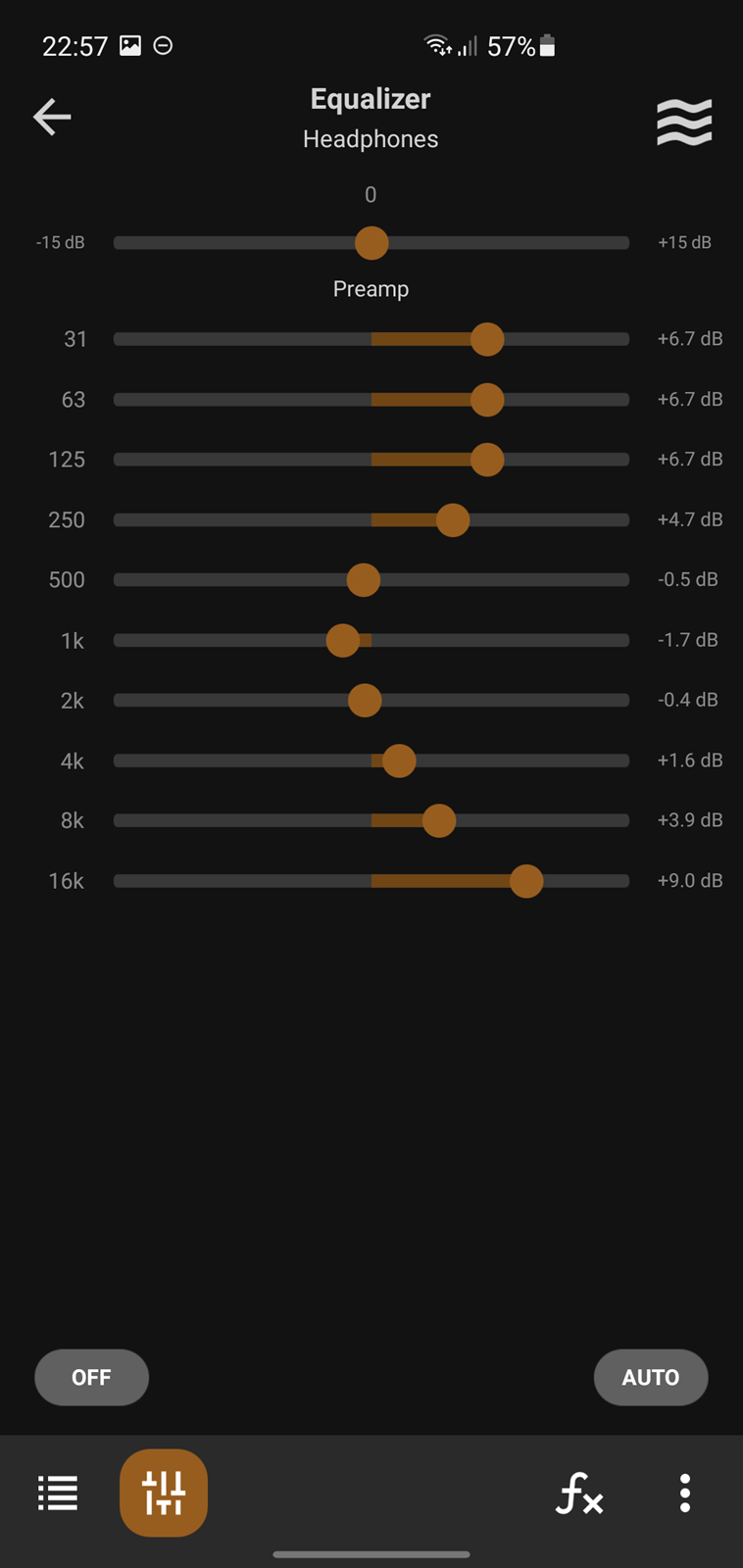Tap the 2k band slider

371,701
